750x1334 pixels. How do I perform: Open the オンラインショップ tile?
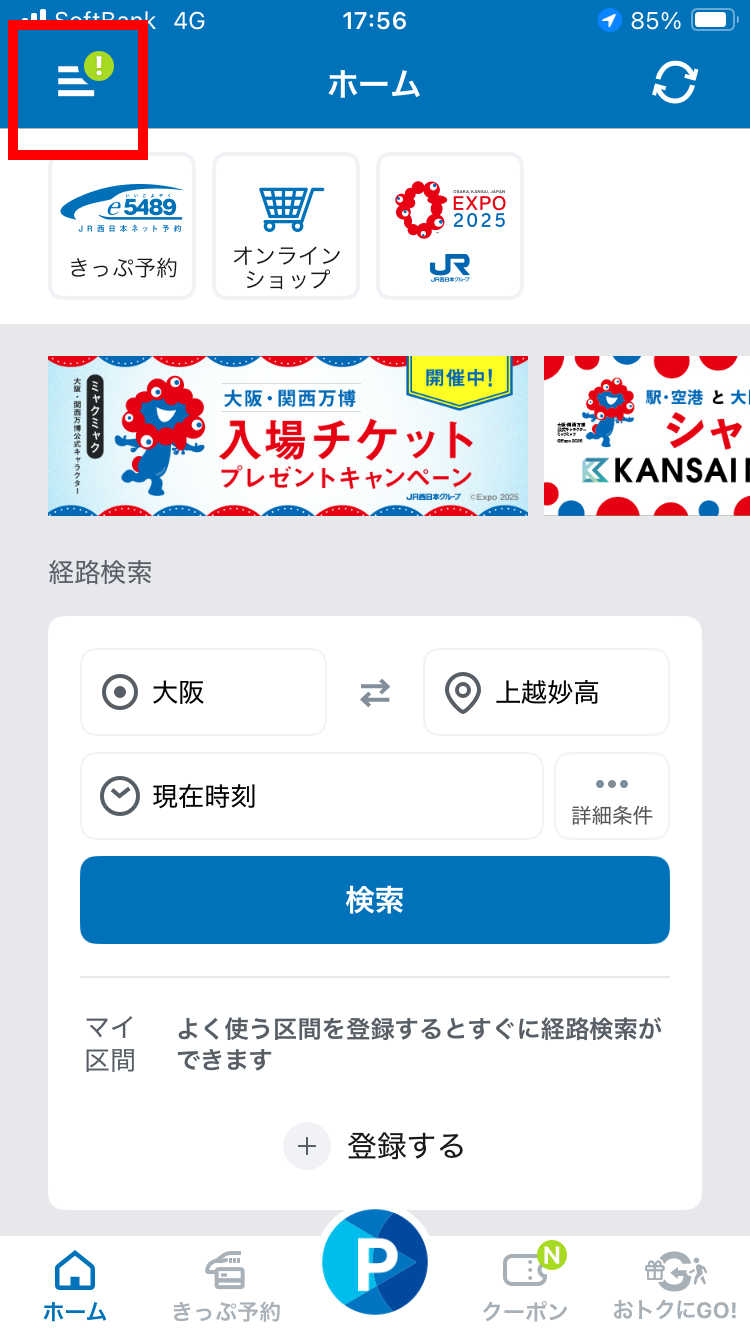pos(286,226)
